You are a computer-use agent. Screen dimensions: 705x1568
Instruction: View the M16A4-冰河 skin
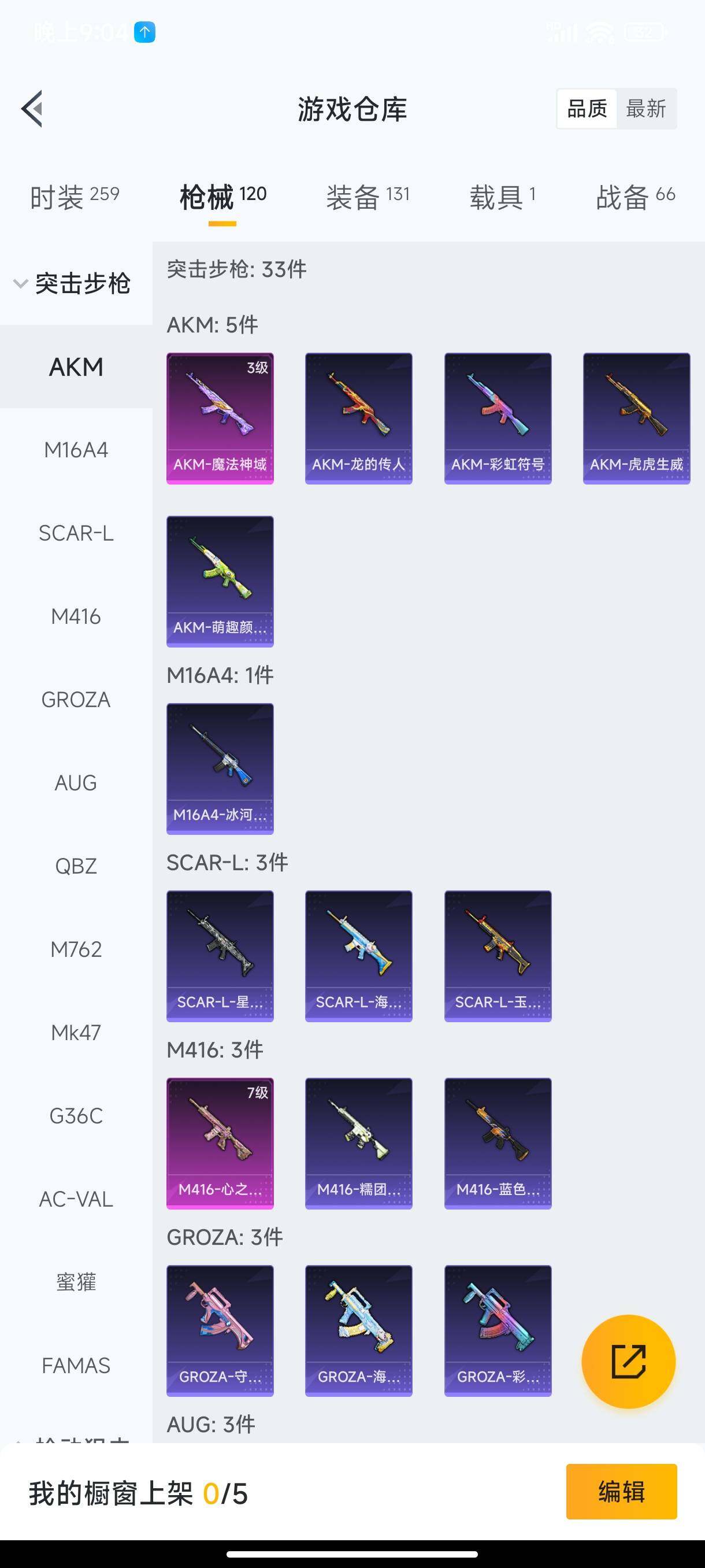click(x=220, y=768)
